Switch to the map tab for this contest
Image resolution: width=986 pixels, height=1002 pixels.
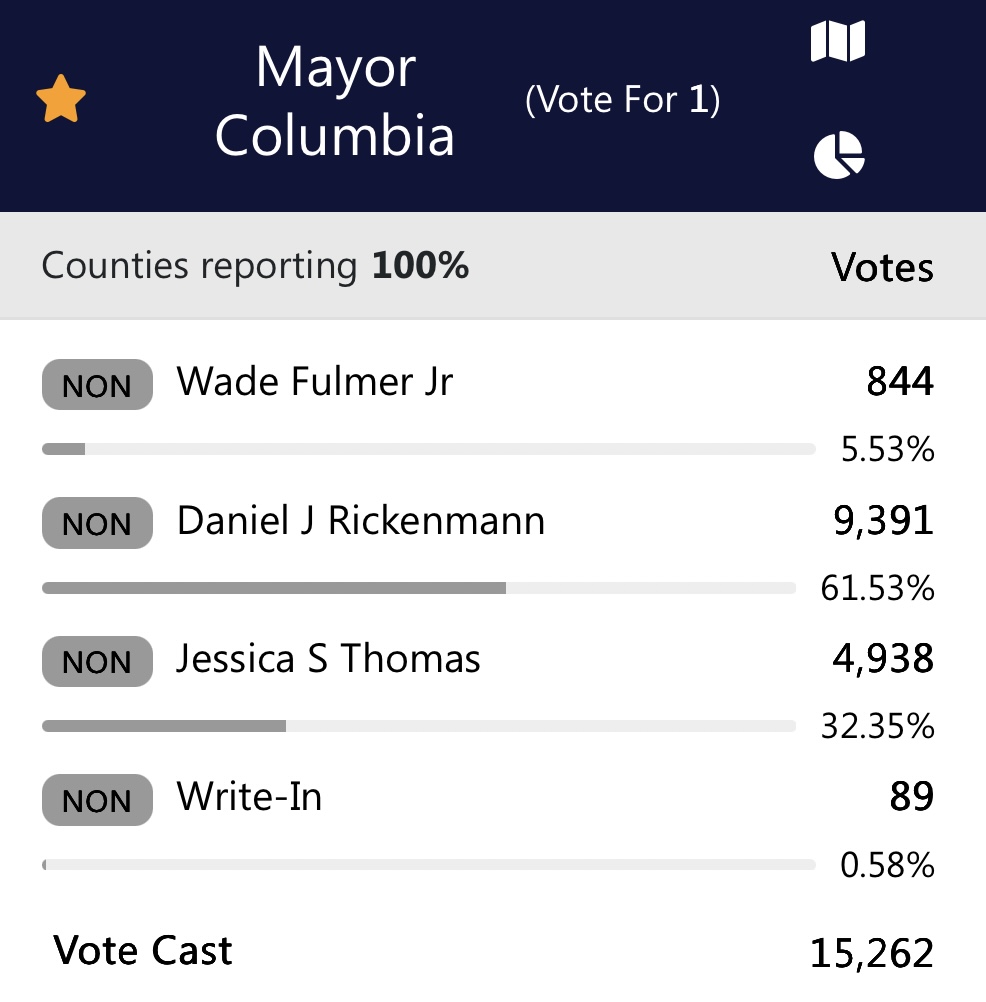coord(838,42)
